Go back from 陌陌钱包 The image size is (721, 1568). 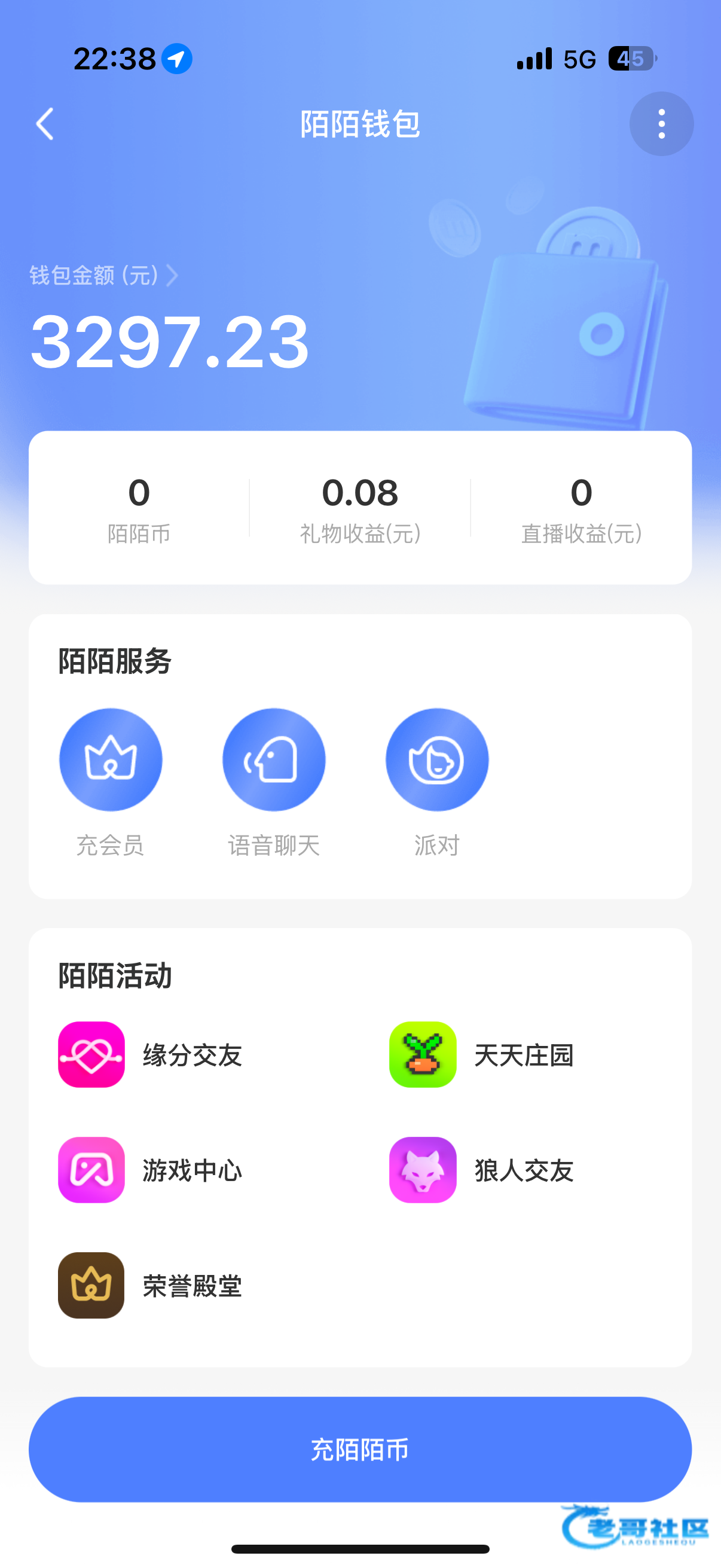pyautogui.click(x=45, y=124)
